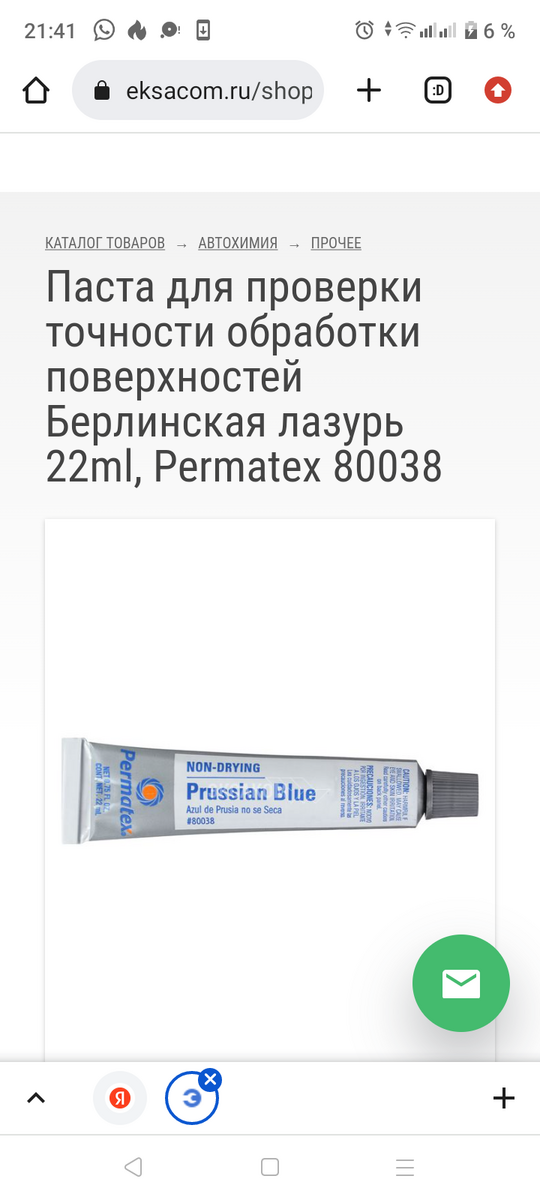This screenshot has height=1200, width=540.
Task: View the Permatex Prussian Blue product image
Action: pos(270,790)
